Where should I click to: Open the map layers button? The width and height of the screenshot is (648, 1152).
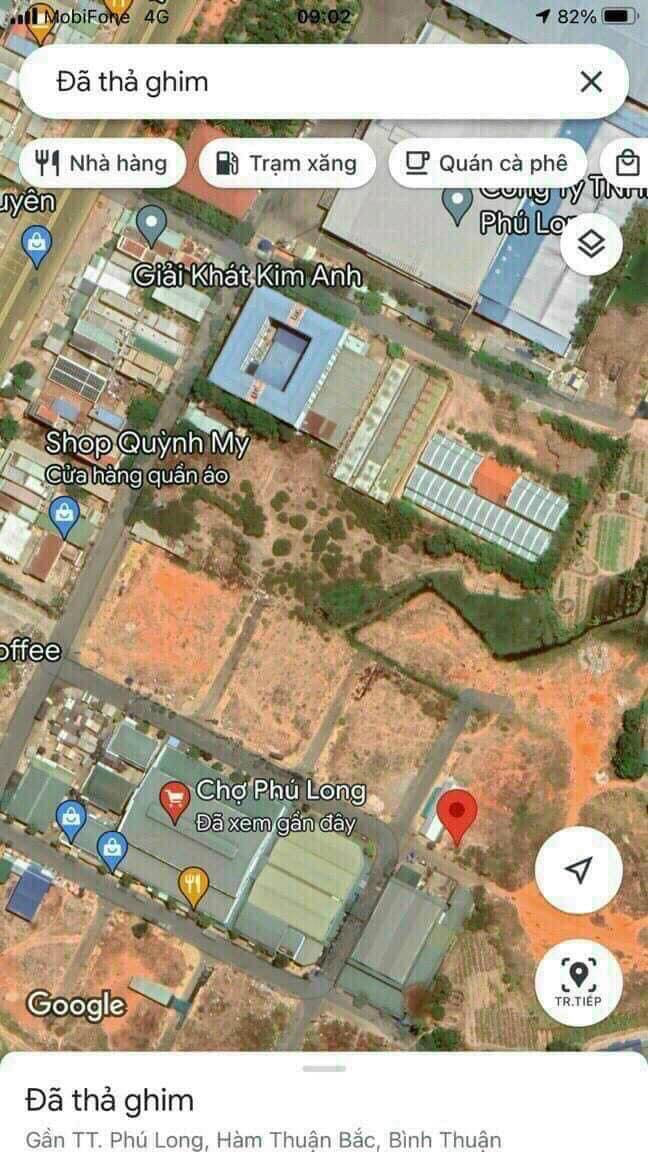tap(593, 243)
